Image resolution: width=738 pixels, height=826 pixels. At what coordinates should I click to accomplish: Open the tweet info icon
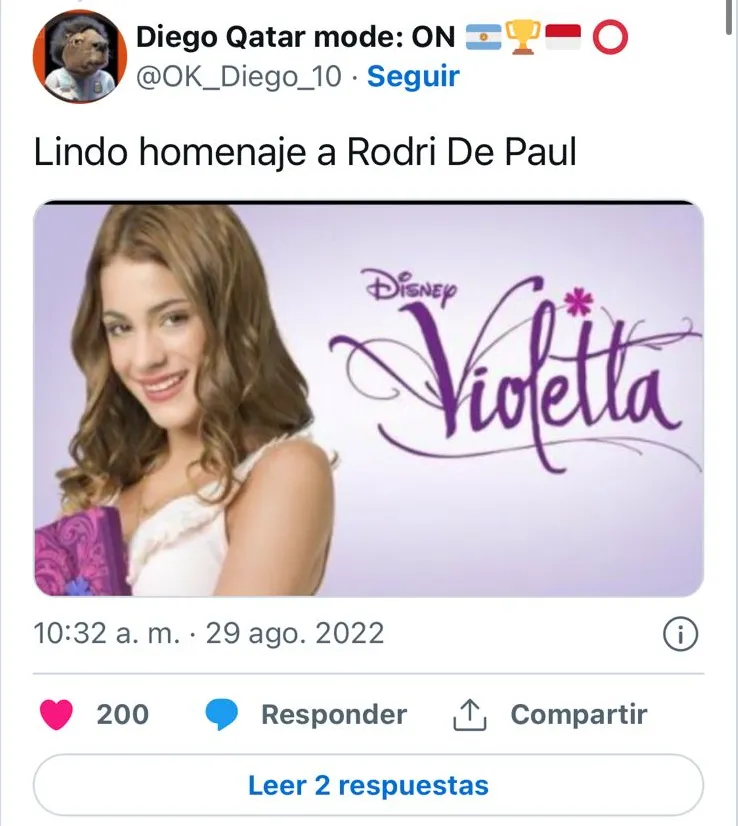click(x=680, y=634)
